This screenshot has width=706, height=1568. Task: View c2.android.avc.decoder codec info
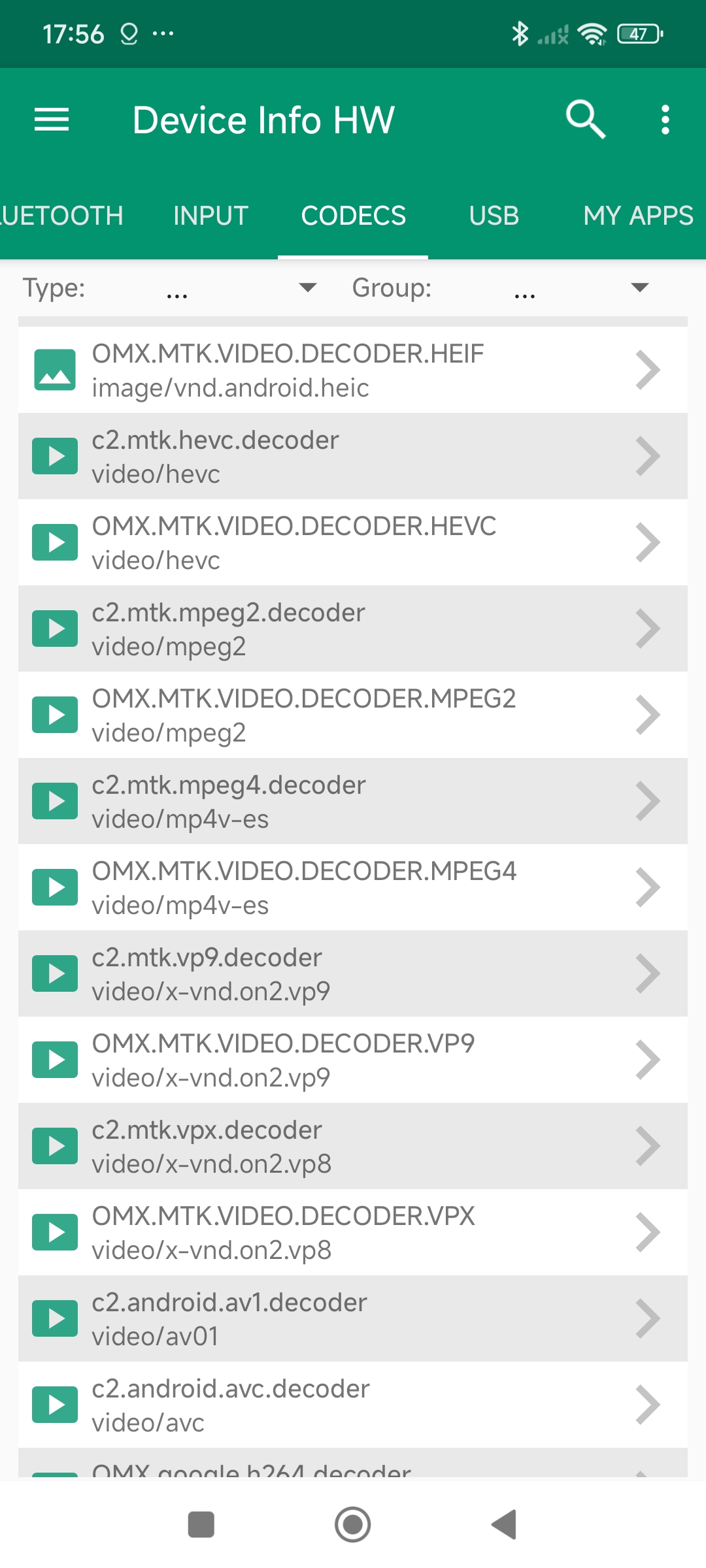[353, 1405]
